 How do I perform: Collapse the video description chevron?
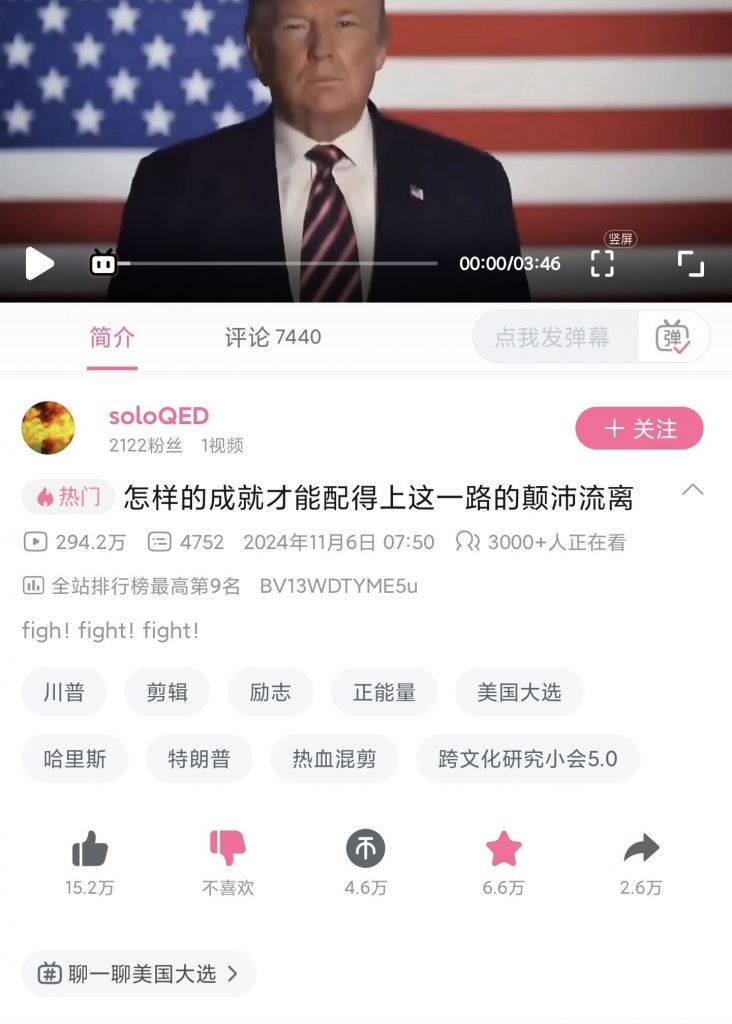point(692,490)
